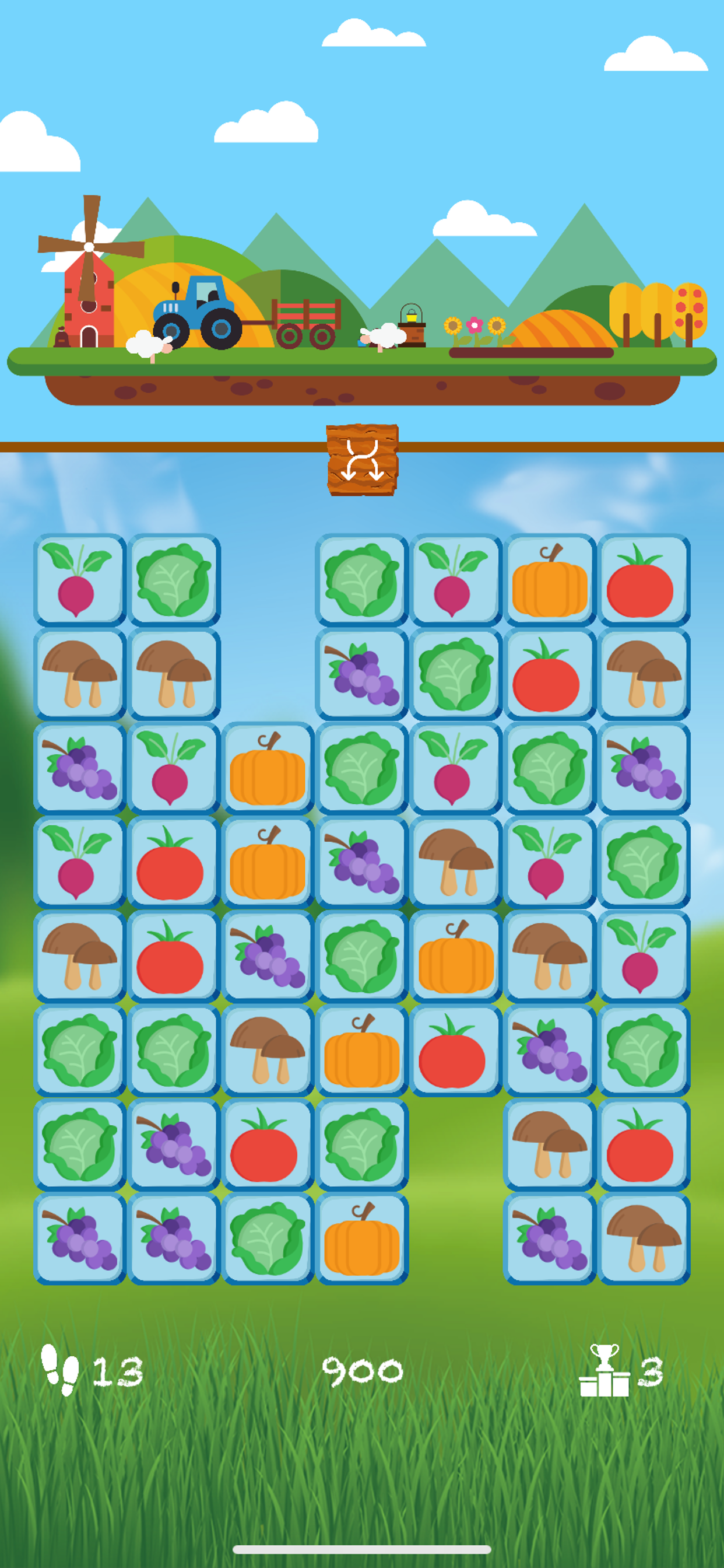Tap the home indicator bar at screen bottom

point(362,1549)
